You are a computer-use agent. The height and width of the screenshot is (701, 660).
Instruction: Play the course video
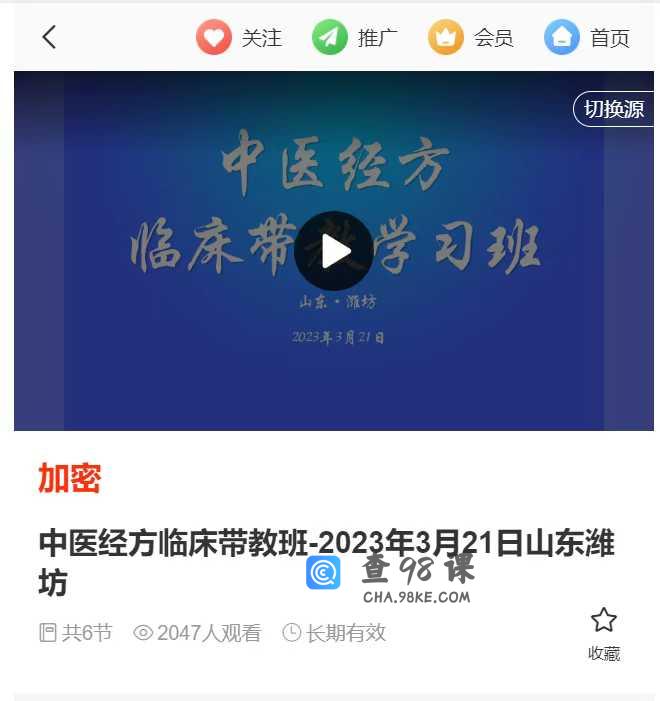333,250
